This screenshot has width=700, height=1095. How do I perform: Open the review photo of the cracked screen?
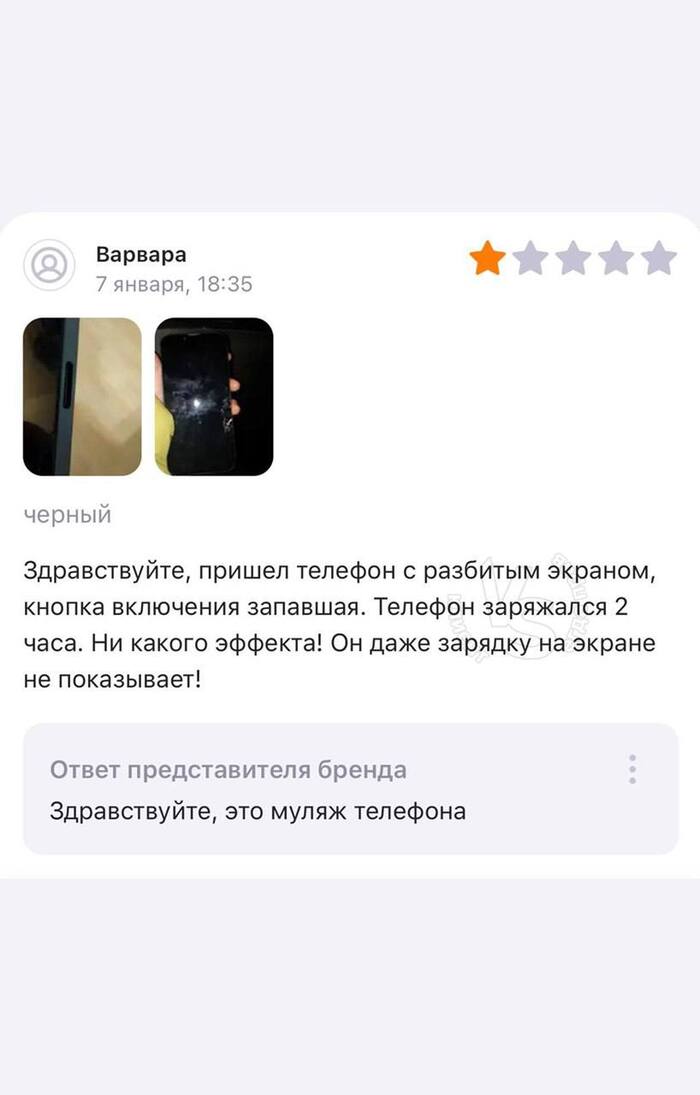tap(214, 396)
